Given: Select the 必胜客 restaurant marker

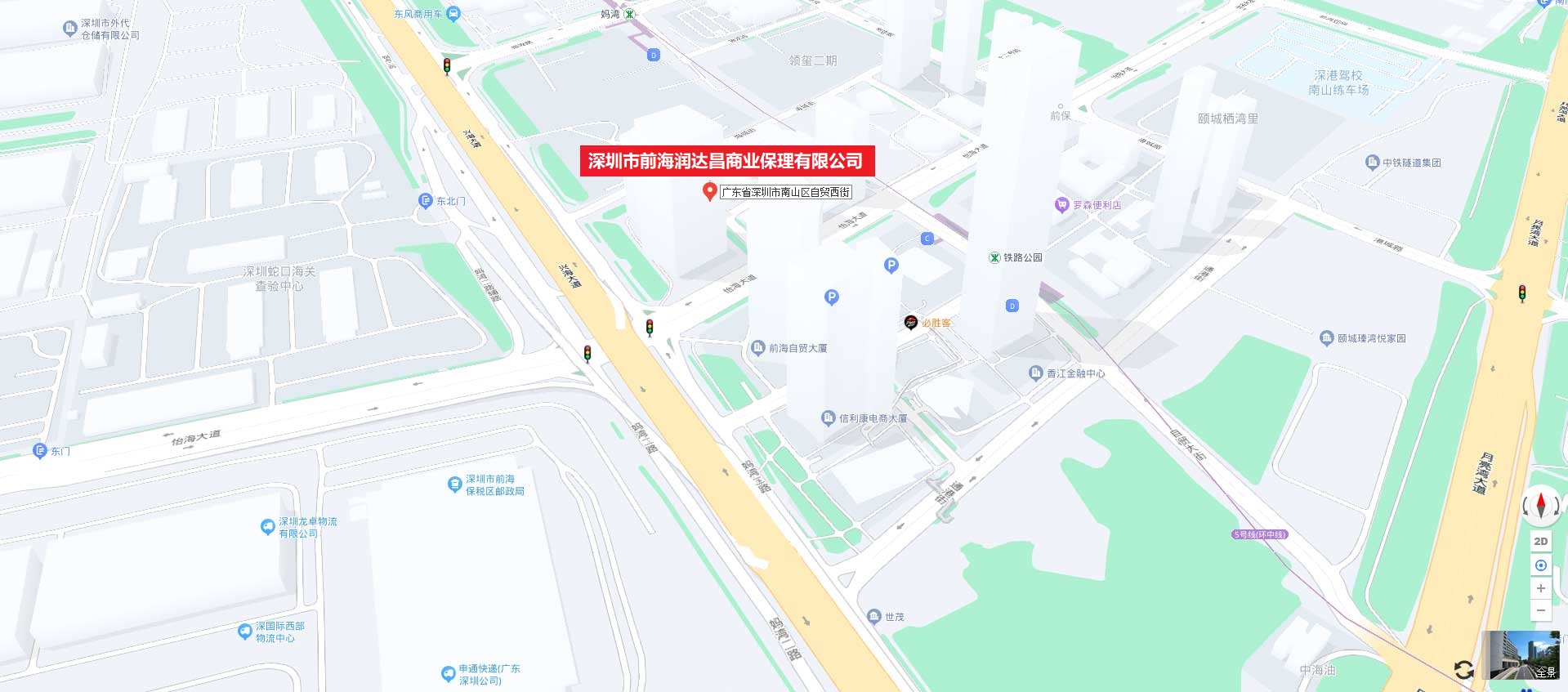Looking at the screenshot, I should tap(911, 323).
